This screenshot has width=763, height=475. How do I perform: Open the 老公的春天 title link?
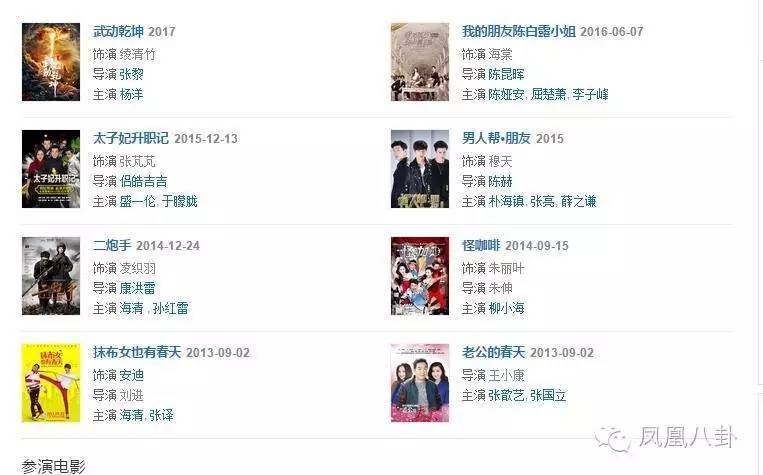(x=493, y=353)
